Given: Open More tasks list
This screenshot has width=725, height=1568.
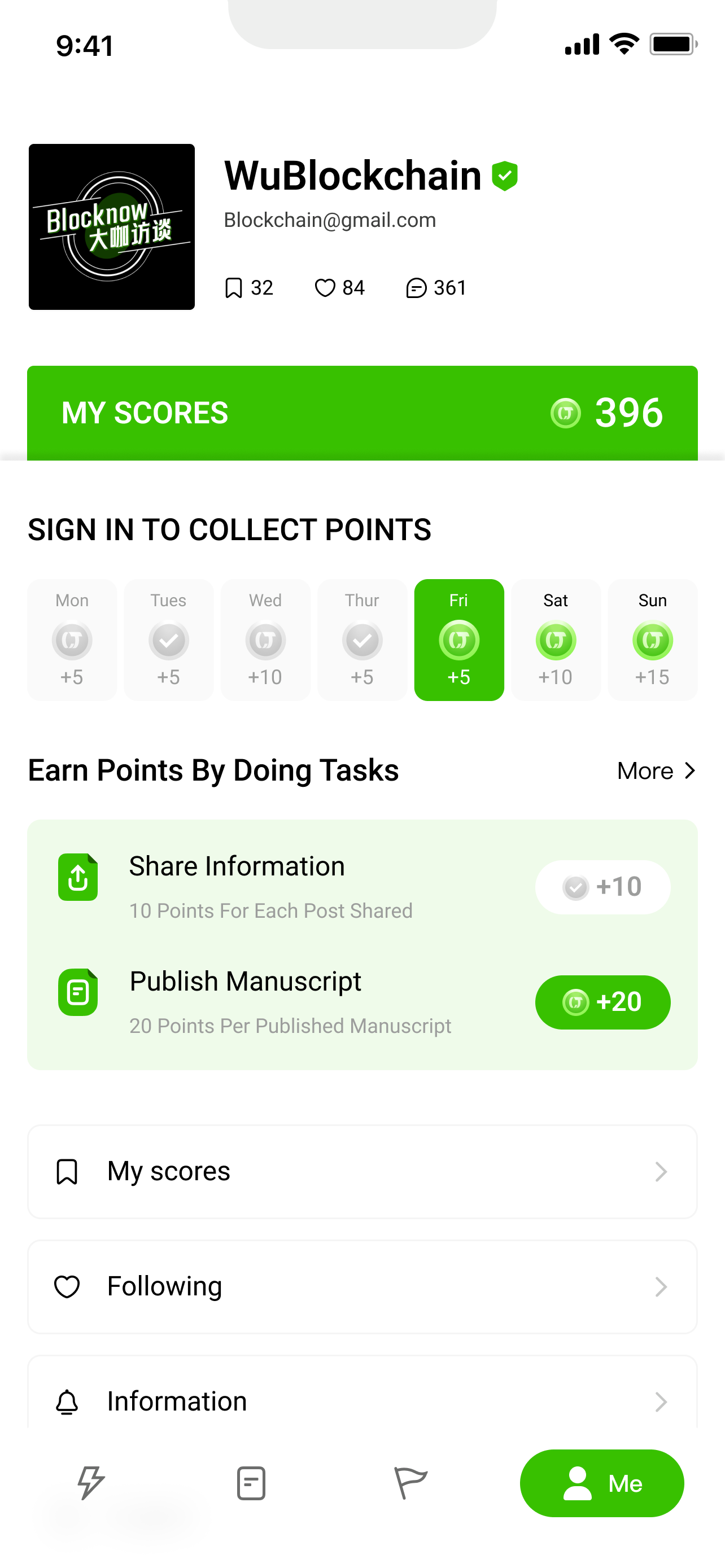Looking at the screenshot, I should 656,770.
